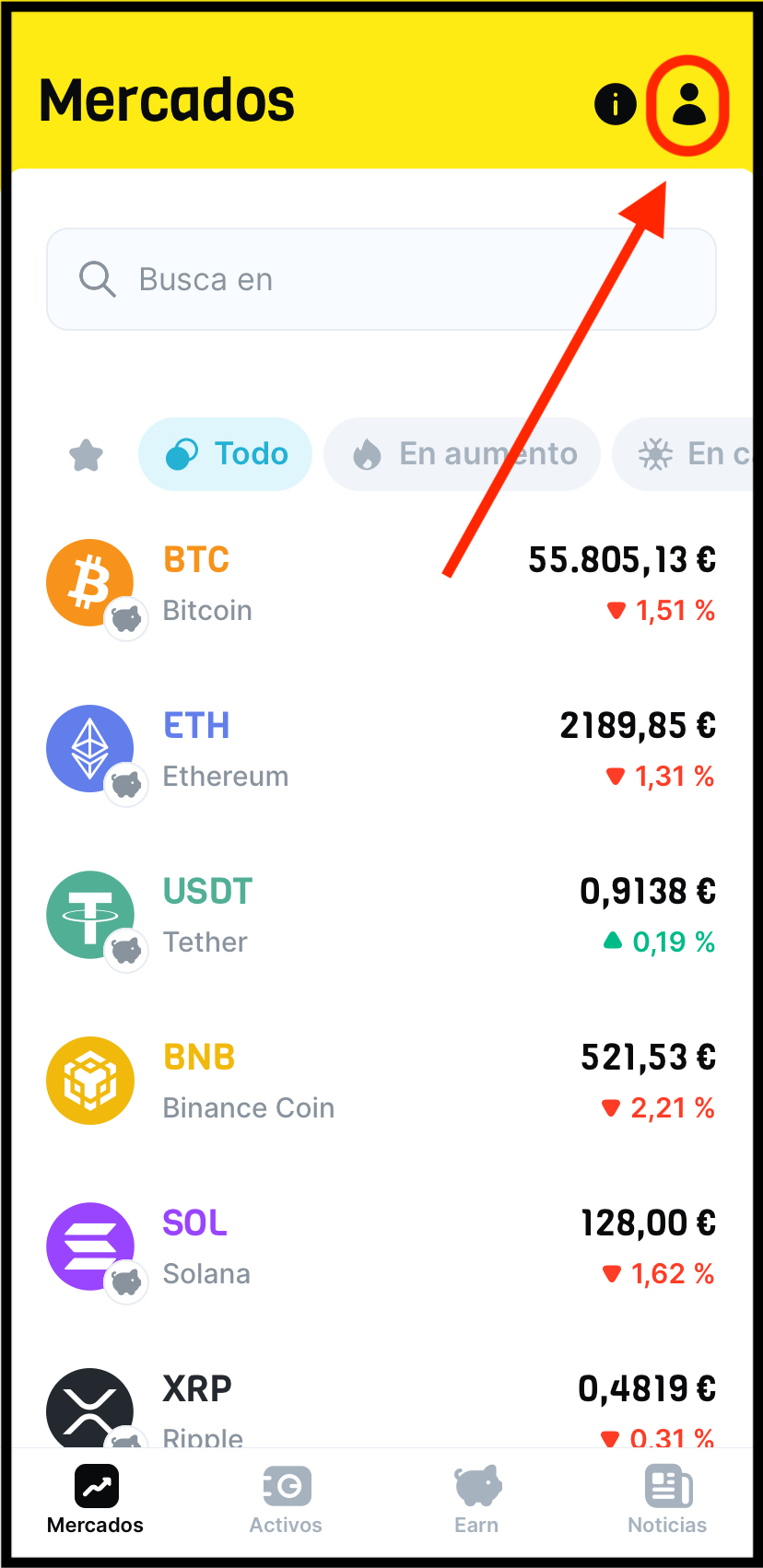Select the Todo filter chip
763x1568 pixels.
226,454
